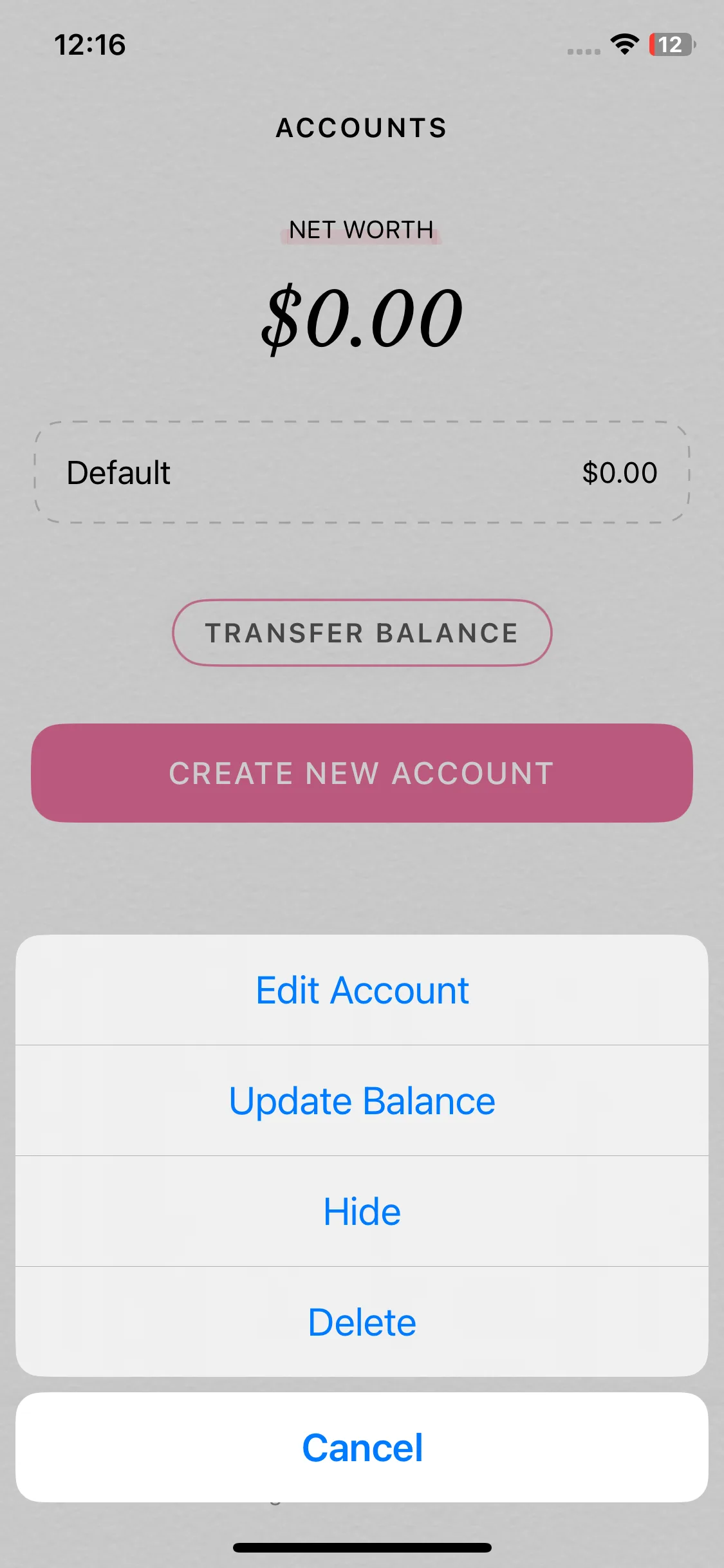Delete the Default account
The height and width of the screenshot is (1568, 724).
pyautogui.click(x=362, y=1322)
